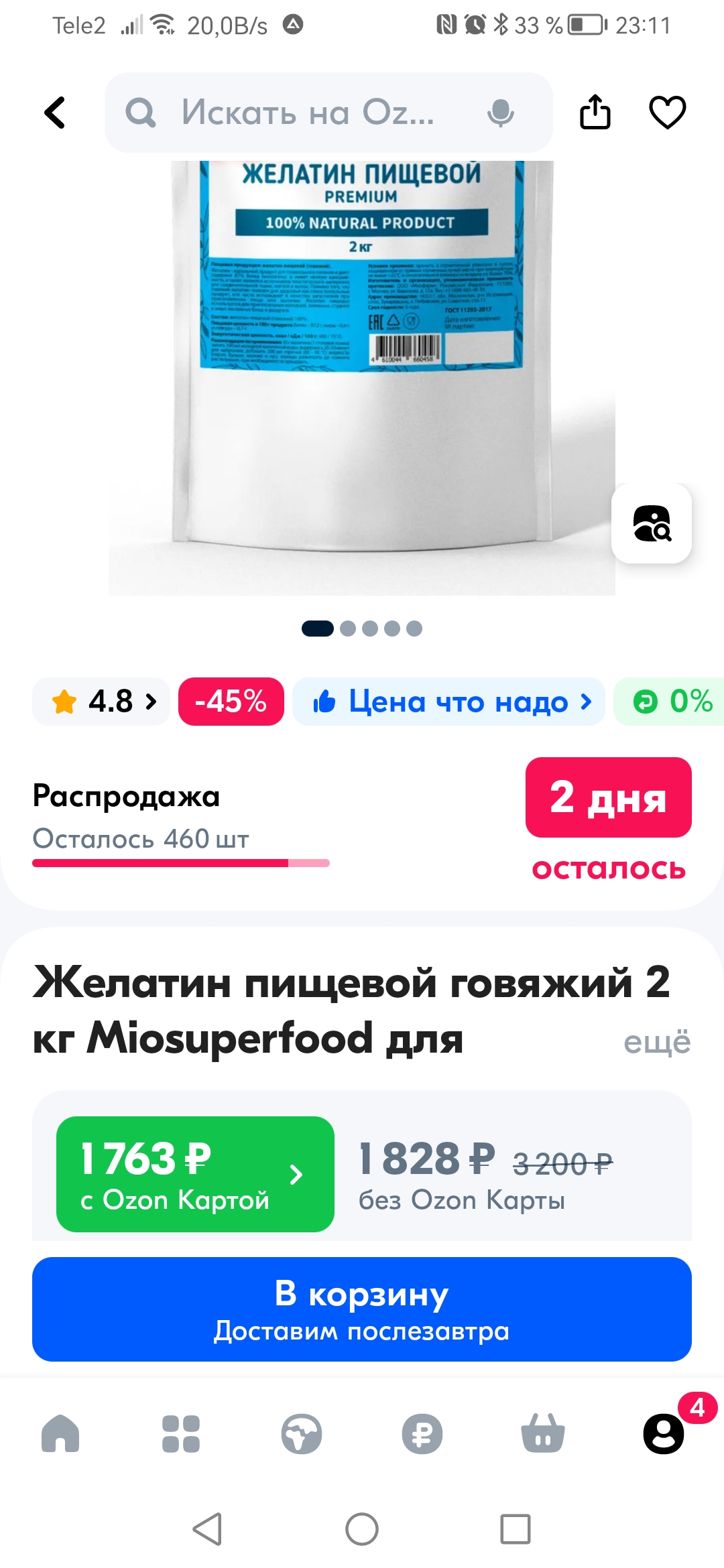Add to cart with 'В корзину'

pyautogui.click(x=362, y=1309)
